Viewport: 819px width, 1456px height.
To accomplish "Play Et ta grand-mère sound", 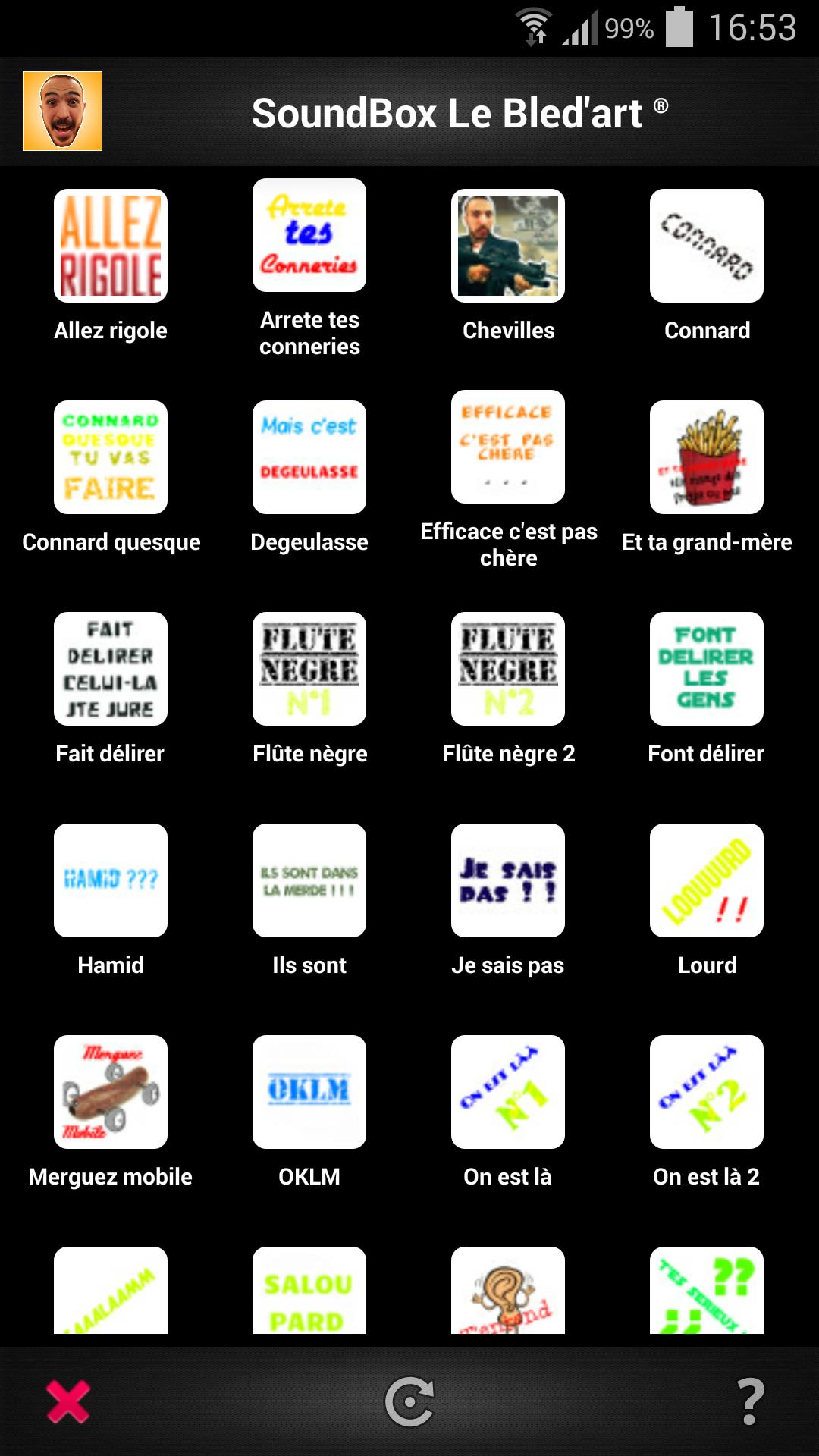I will (x=707, y=457).
